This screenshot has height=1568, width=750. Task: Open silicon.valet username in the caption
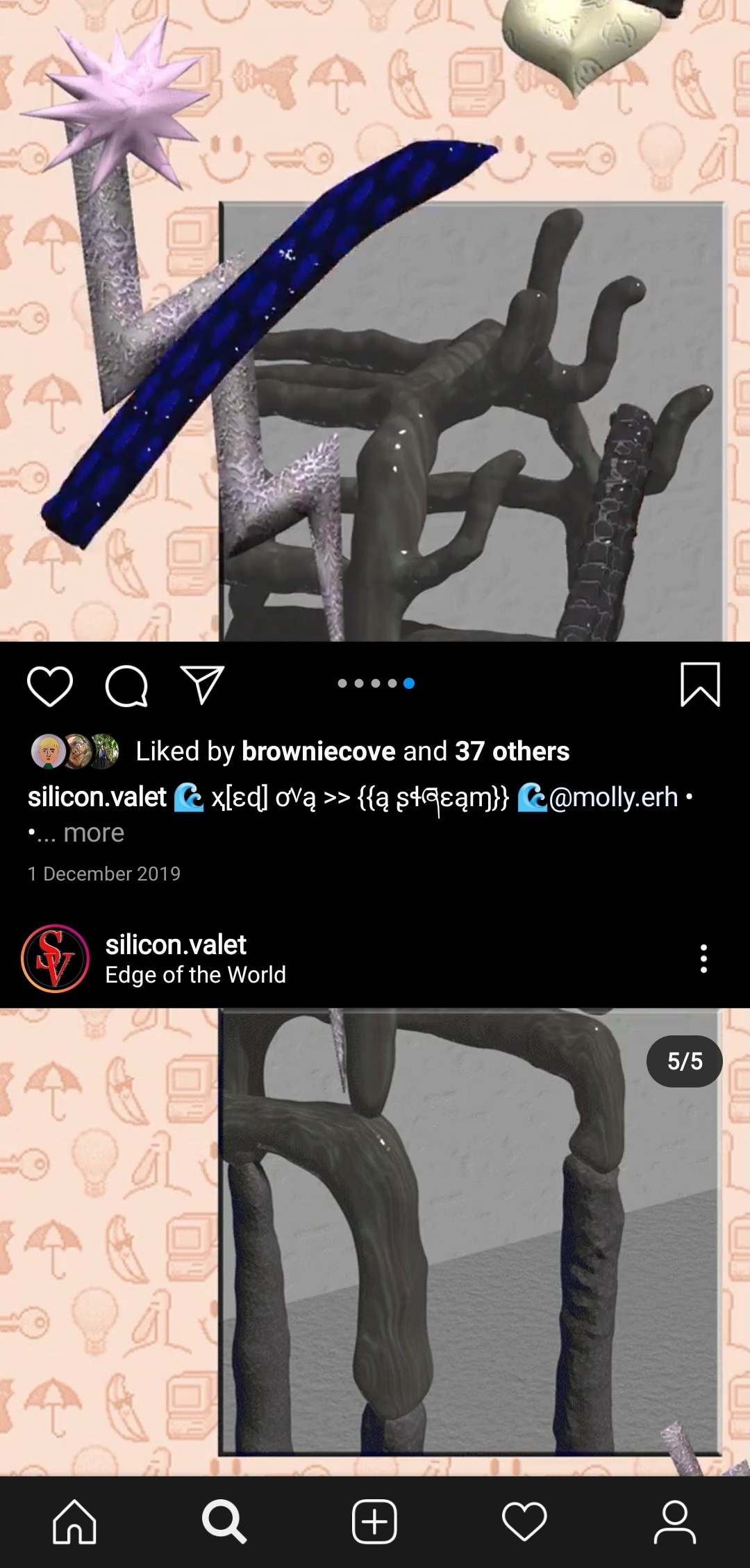click(97, 797)
